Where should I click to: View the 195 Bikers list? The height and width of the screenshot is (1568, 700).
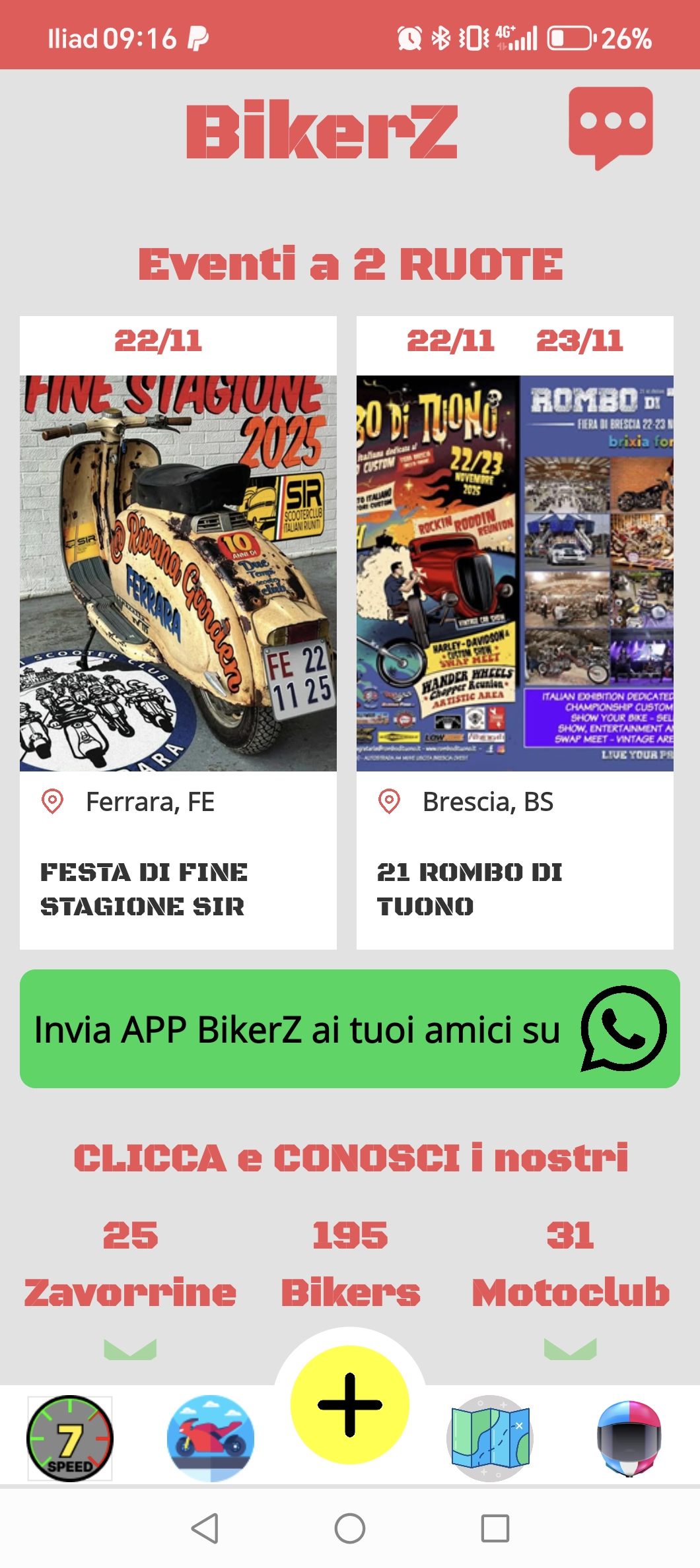350,1265
